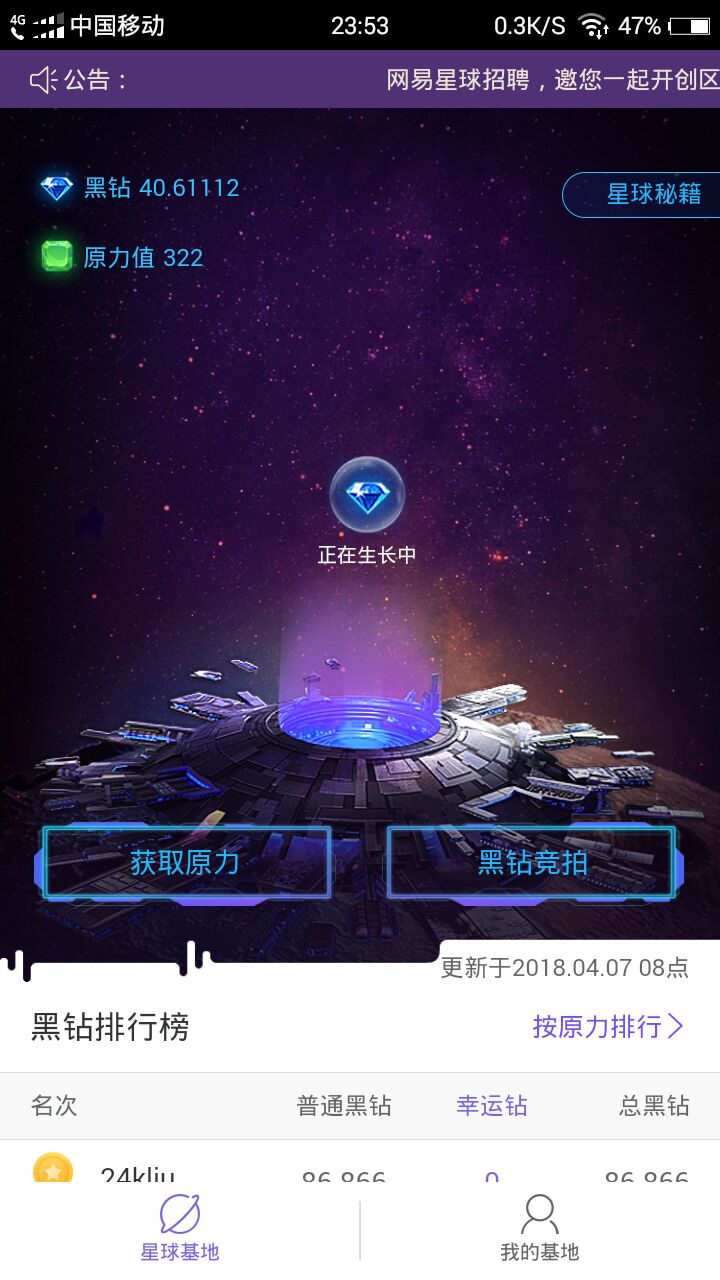
Task: Select the 幸运钻 column header
Action: pyautogui.click(x=491, y=1106)
